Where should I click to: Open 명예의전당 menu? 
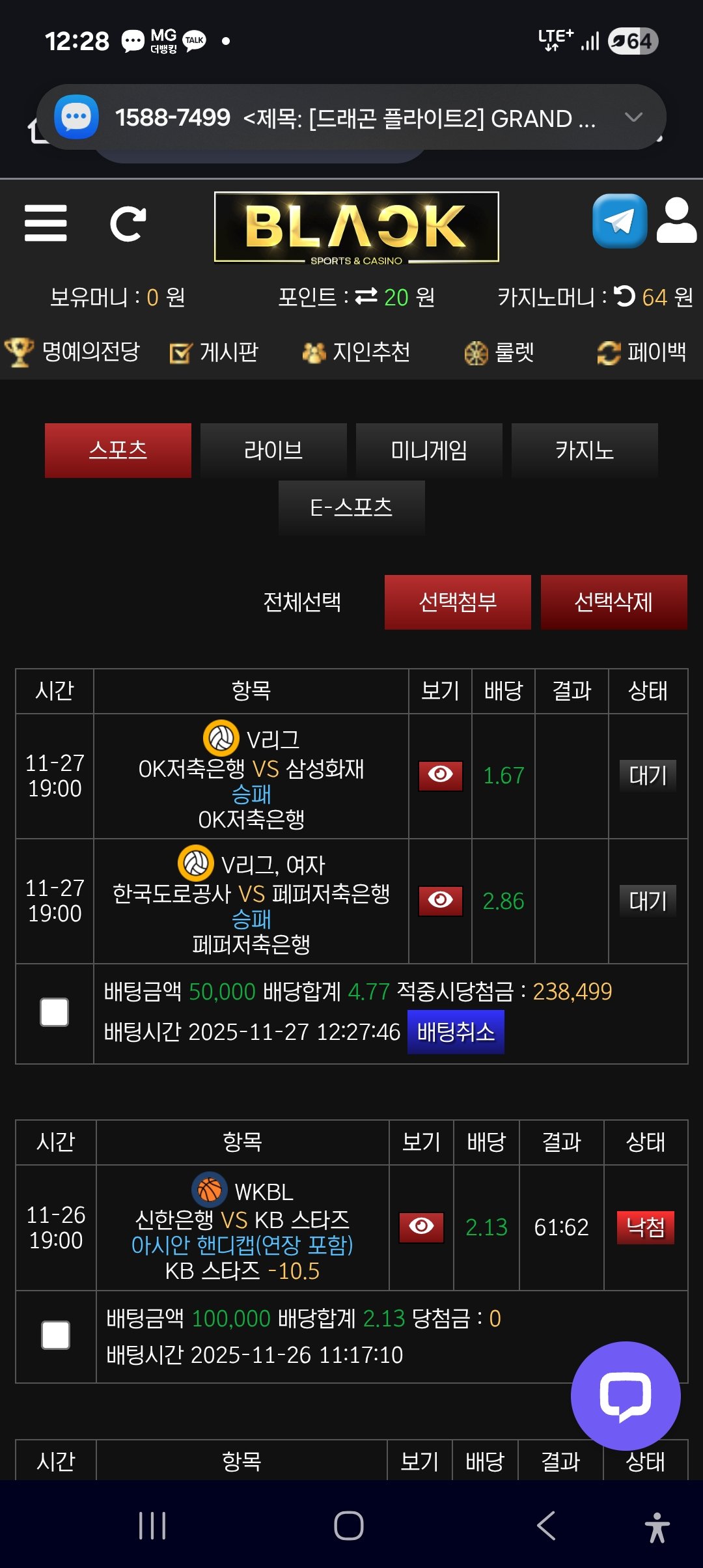[x=73, y=352]
